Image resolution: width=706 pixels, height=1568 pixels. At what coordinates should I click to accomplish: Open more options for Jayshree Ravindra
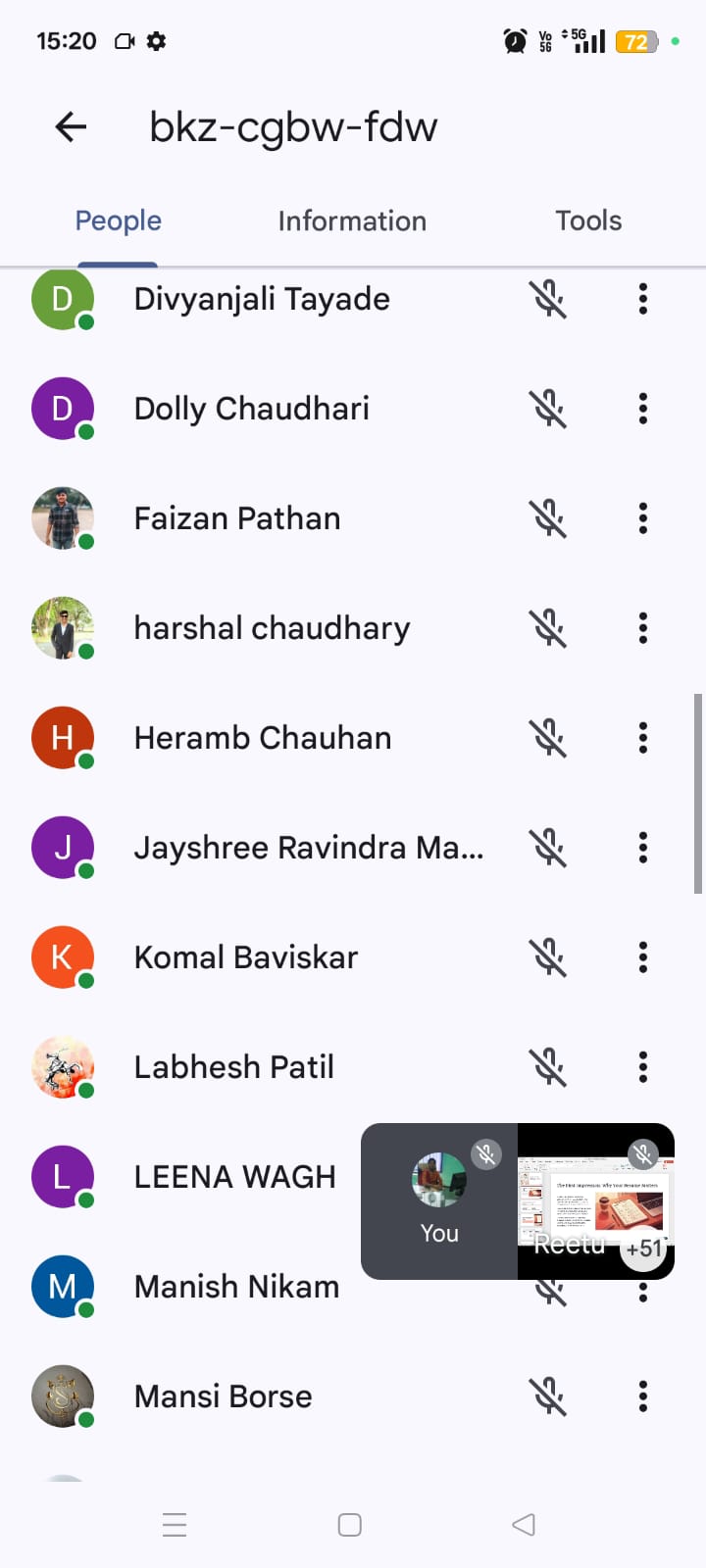[x=643, y=848]
